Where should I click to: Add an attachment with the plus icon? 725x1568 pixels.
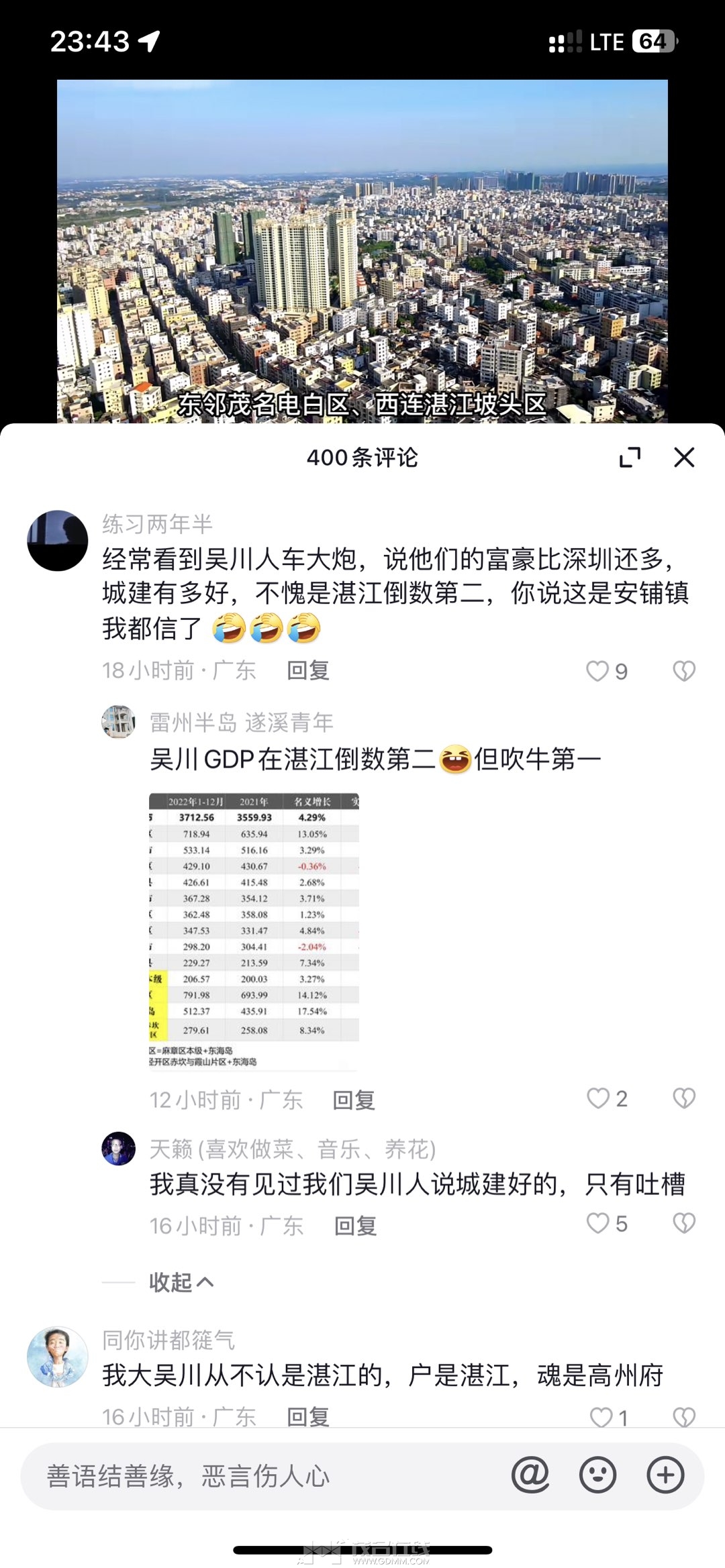665,1475
